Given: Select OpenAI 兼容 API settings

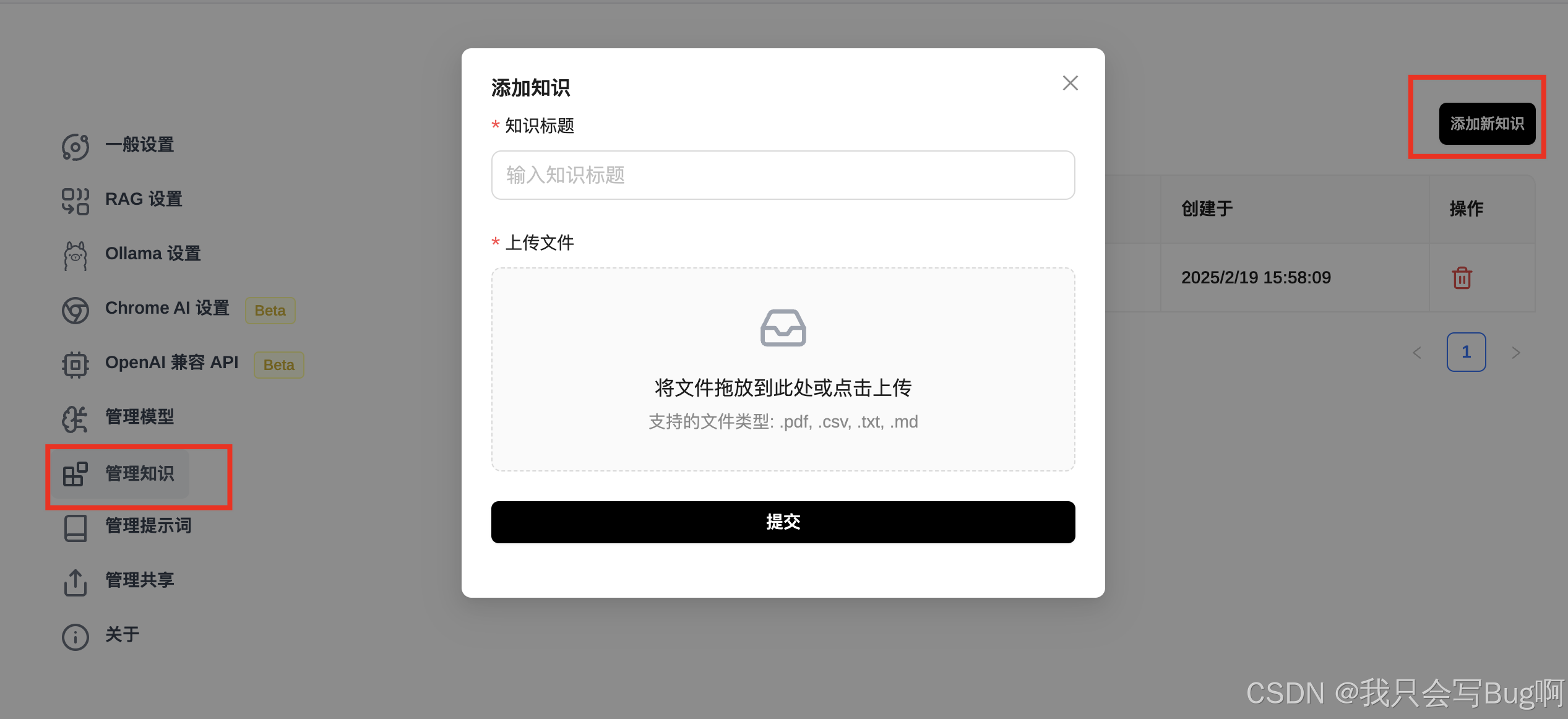Looking at the screenshot, I should tap(171, 363).
